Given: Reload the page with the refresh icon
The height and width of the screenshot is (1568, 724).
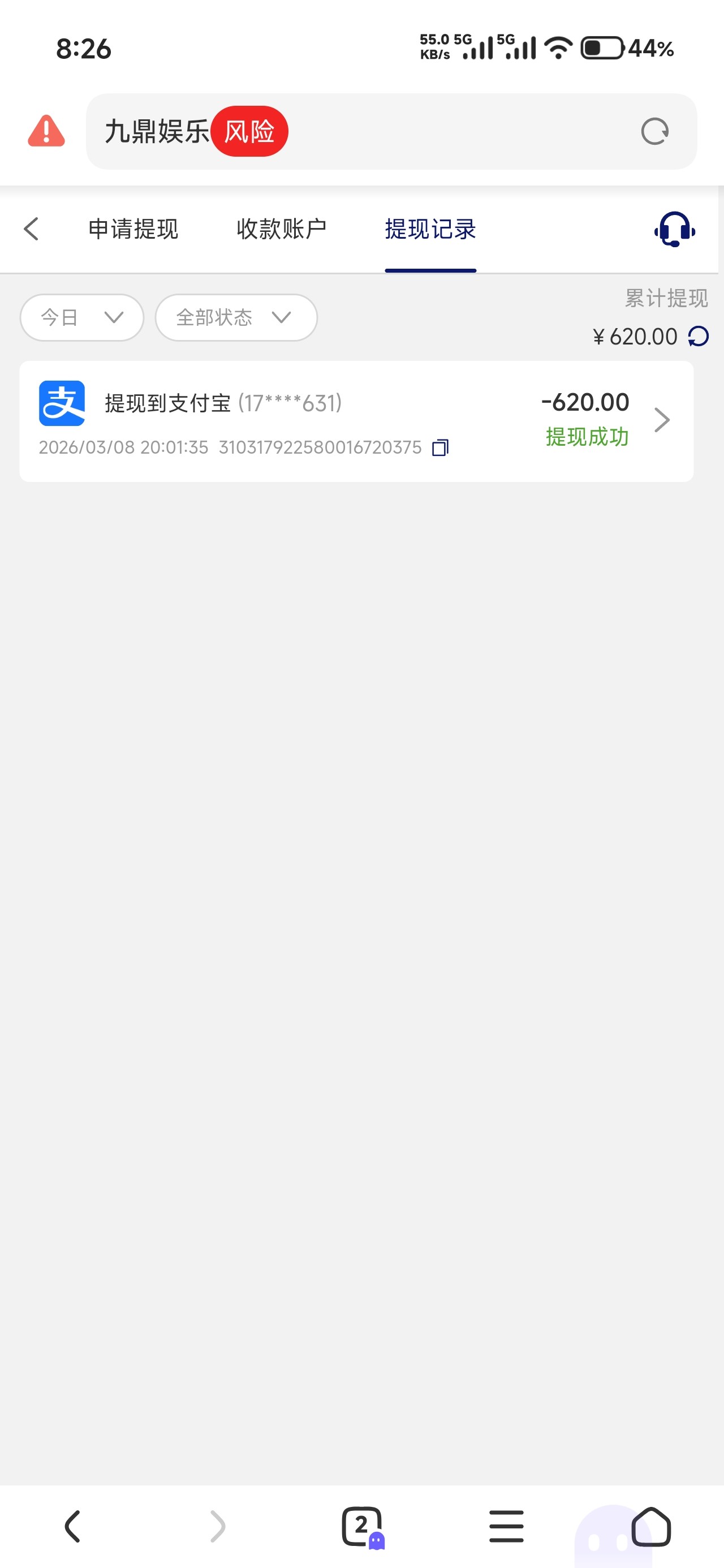Looking at the screenshot, I should (654, 131).
